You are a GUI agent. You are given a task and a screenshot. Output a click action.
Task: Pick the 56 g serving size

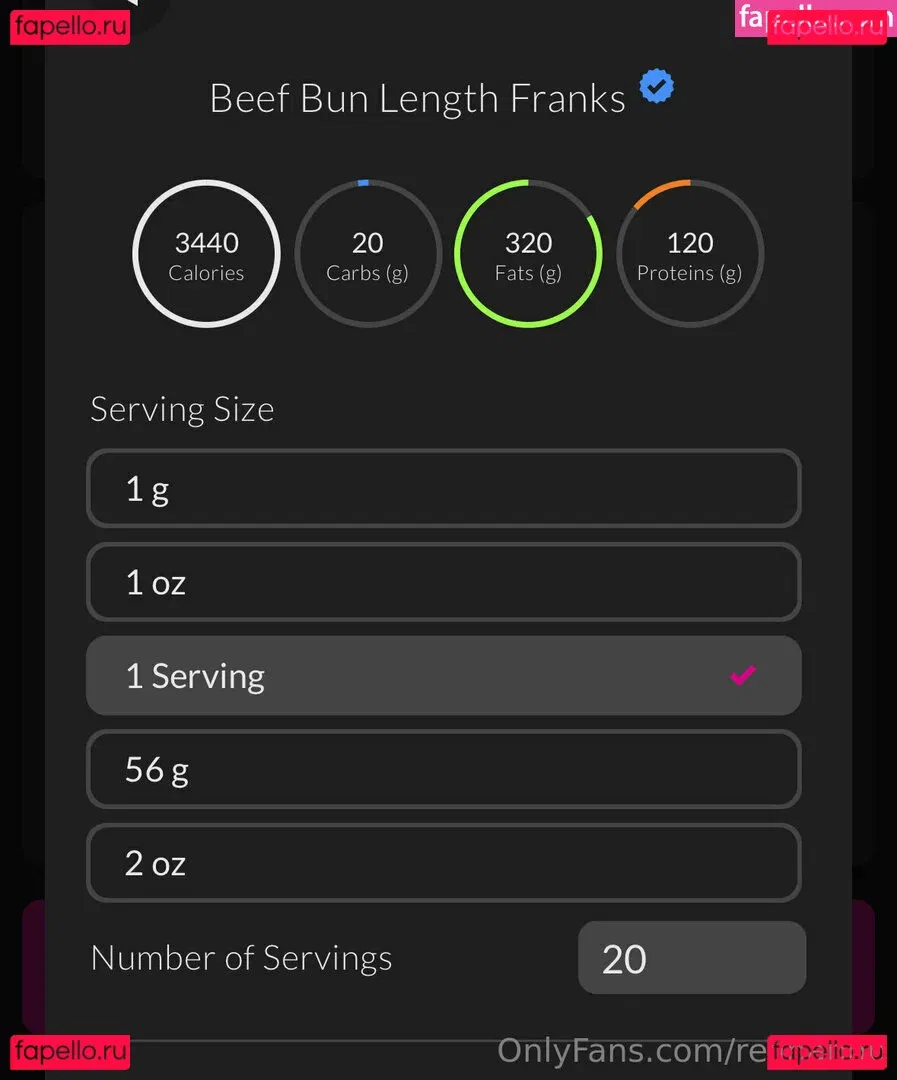coord(443,769)
